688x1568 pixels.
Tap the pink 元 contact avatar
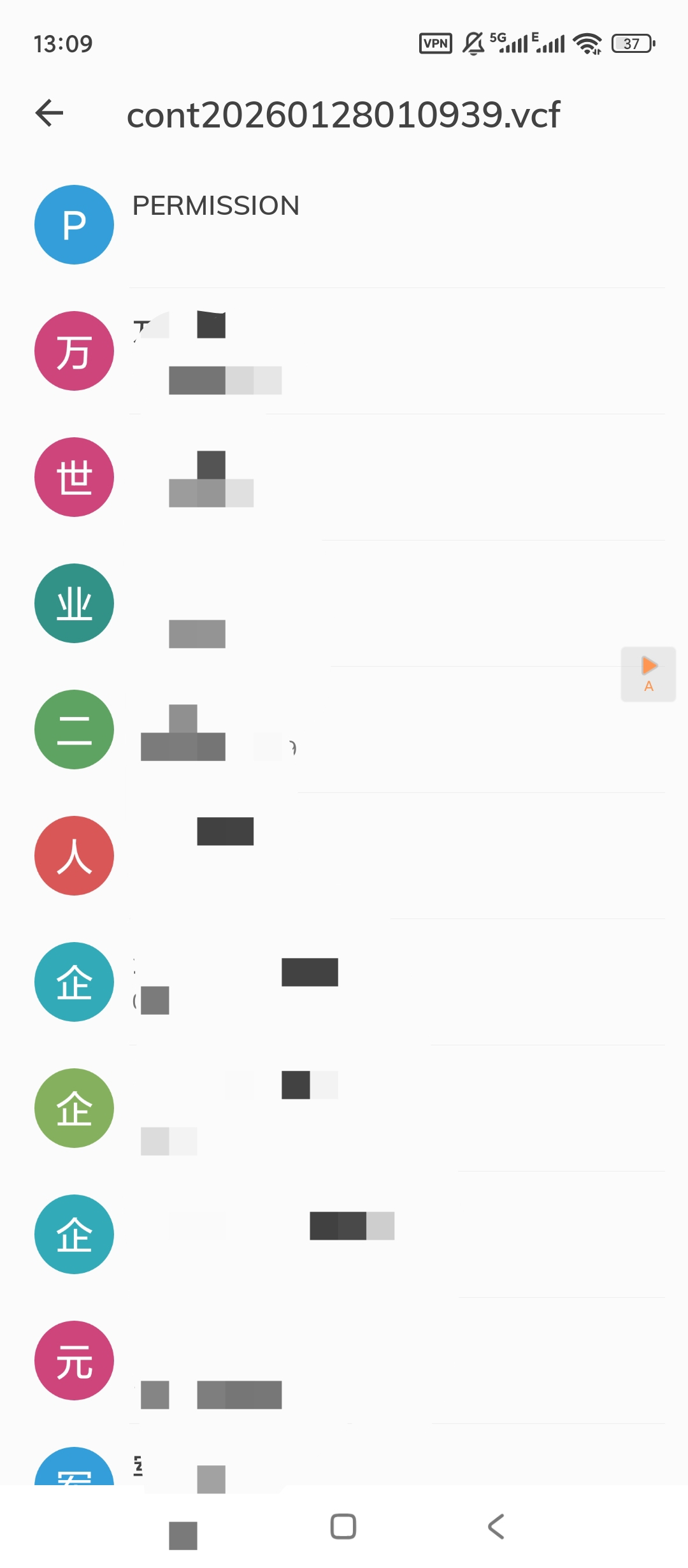[73, 1360]
